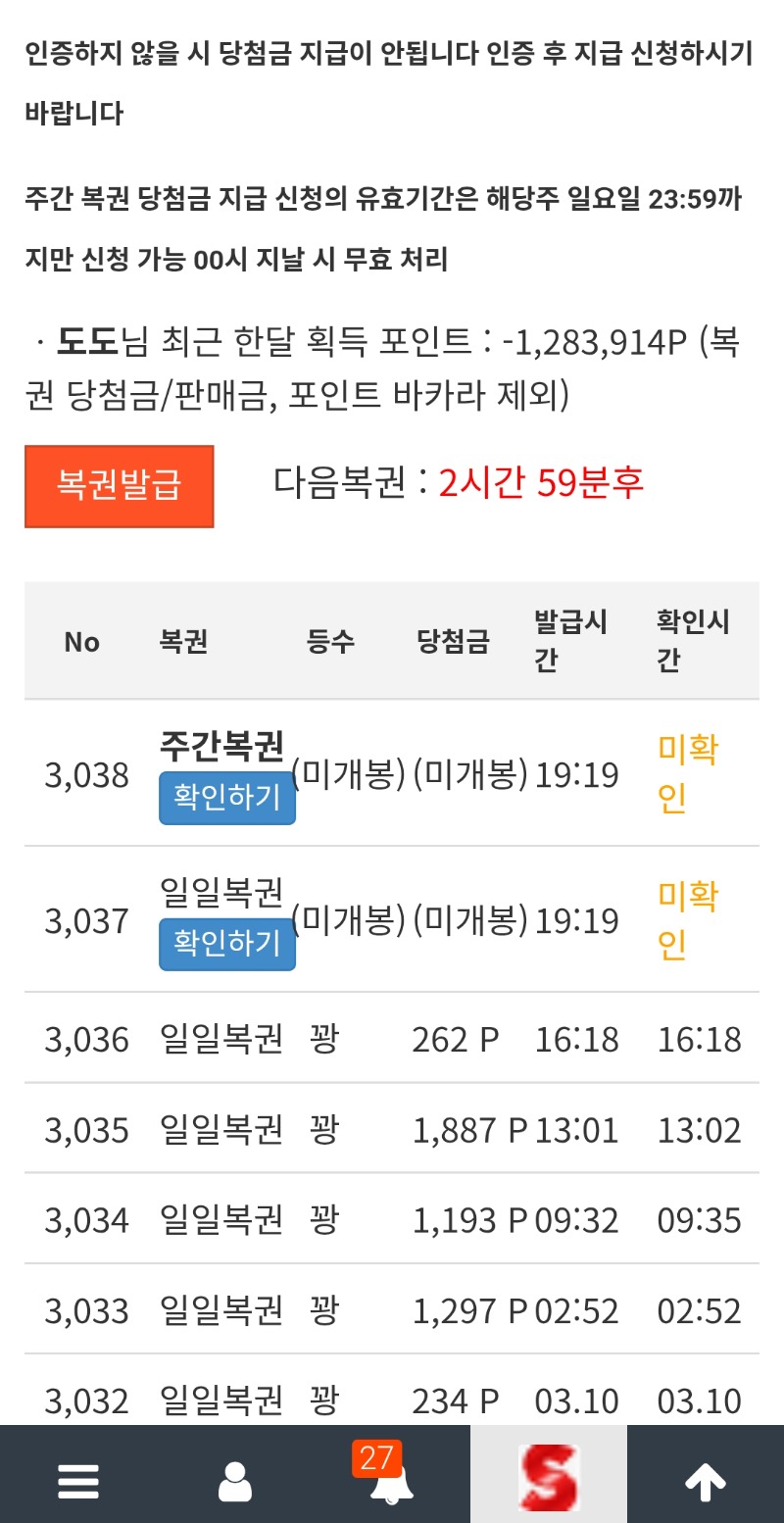Open the user profile icon
The height and width of the screenshot is (1523, 784).
(x=234, y=1481)
